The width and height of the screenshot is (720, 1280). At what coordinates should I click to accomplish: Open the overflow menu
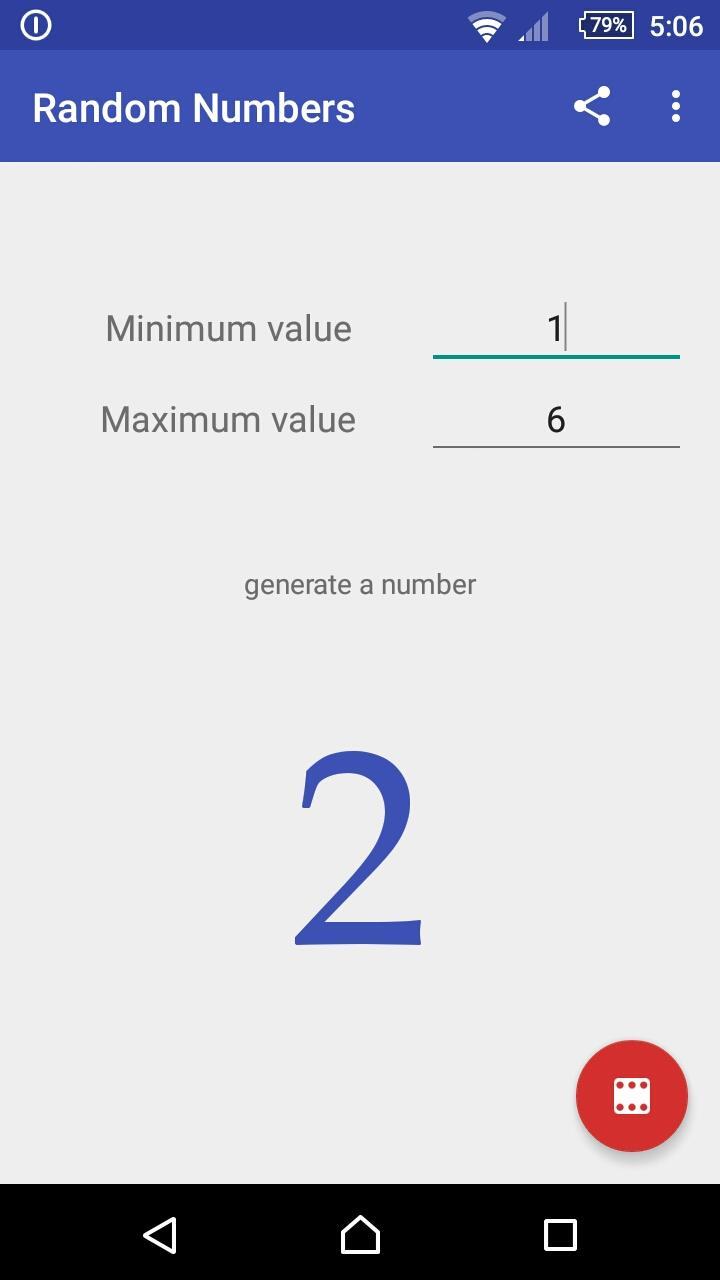click(x=676, y=107)
